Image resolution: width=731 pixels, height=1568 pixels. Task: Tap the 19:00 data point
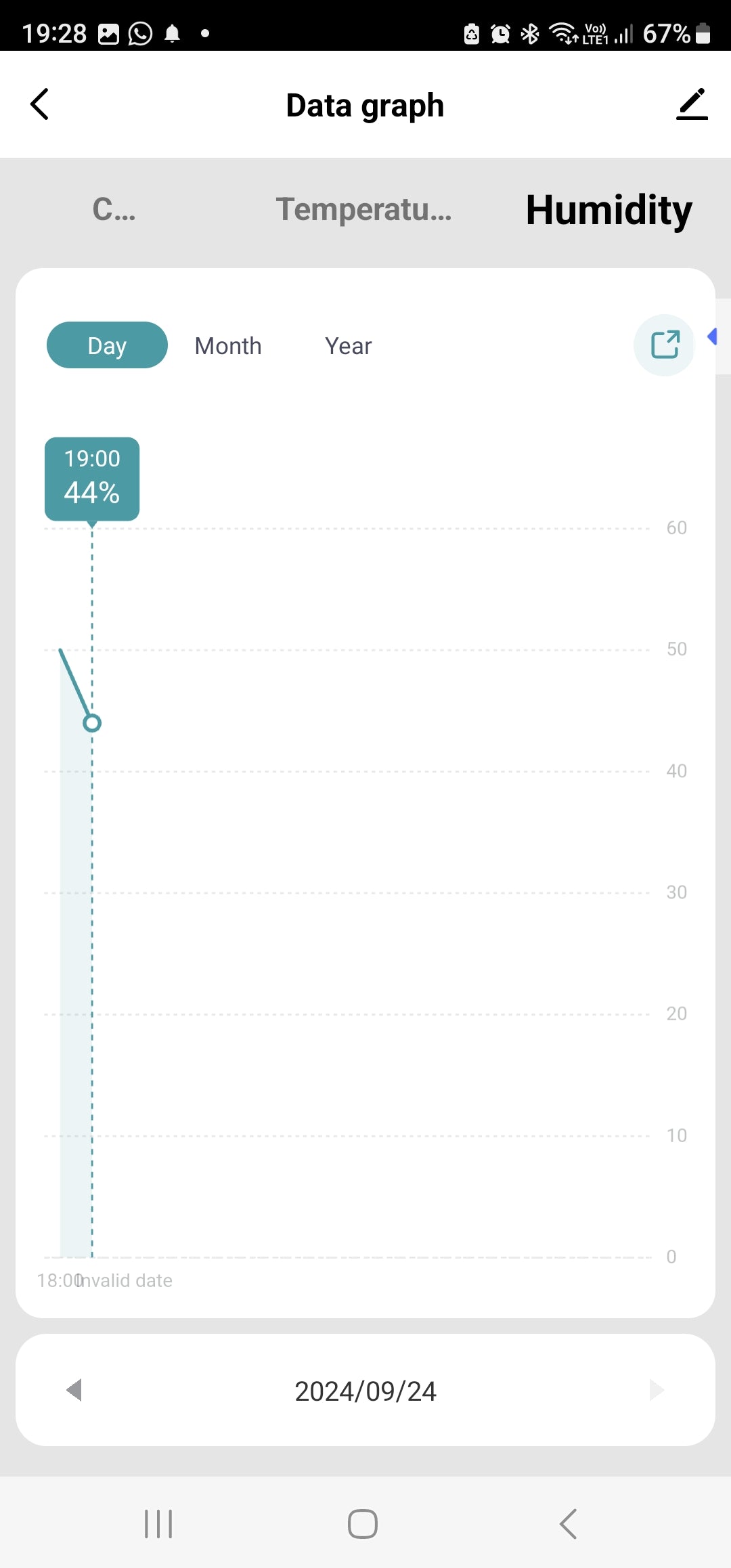(92, 723)
